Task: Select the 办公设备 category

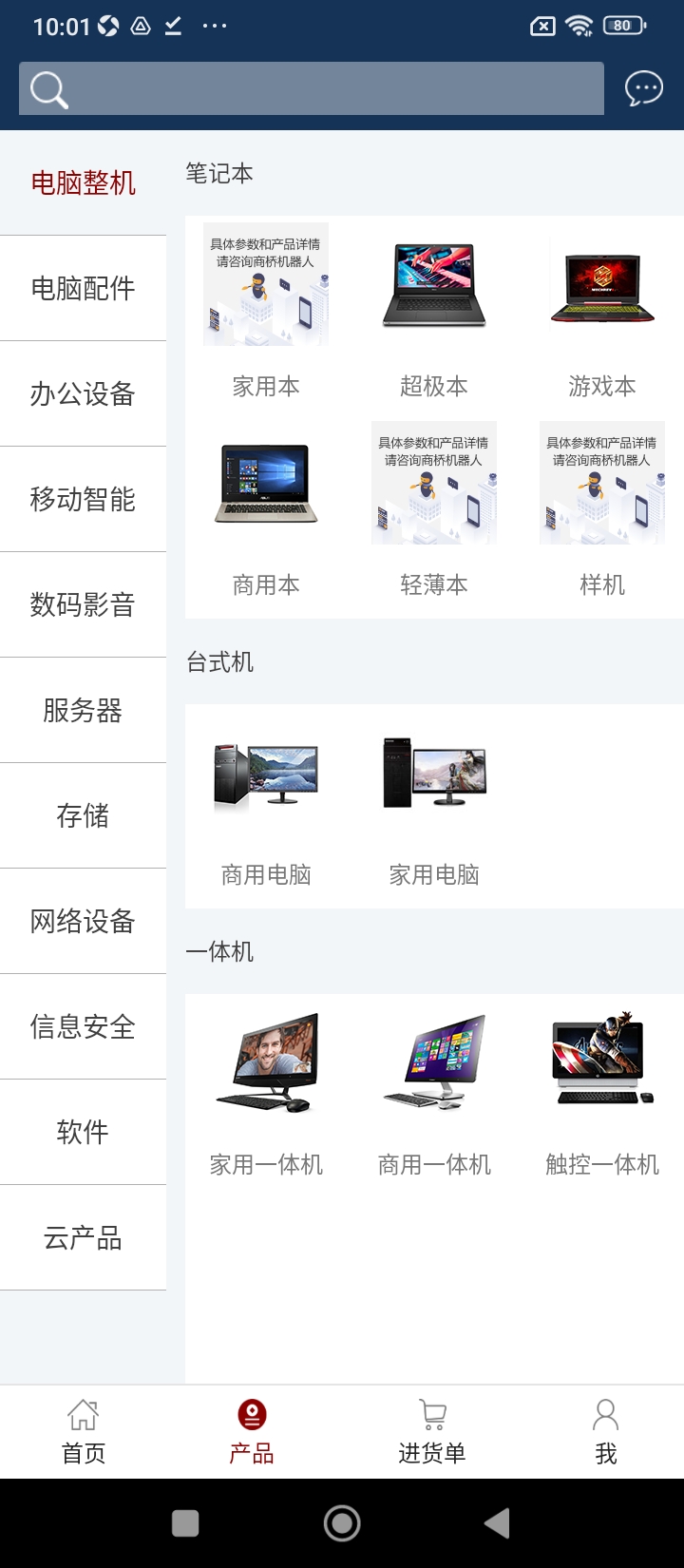Action: (x=83, y=393)
